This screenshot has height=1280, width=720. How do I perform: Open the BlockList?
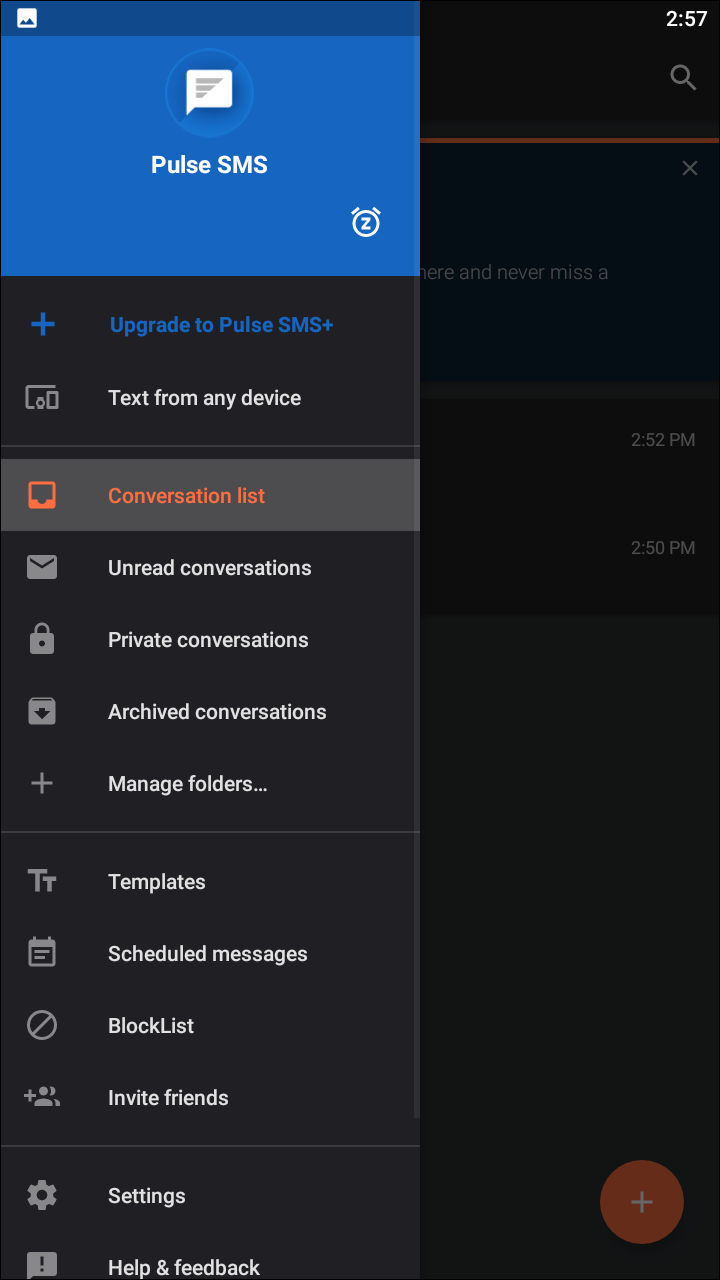(210, 1026)
